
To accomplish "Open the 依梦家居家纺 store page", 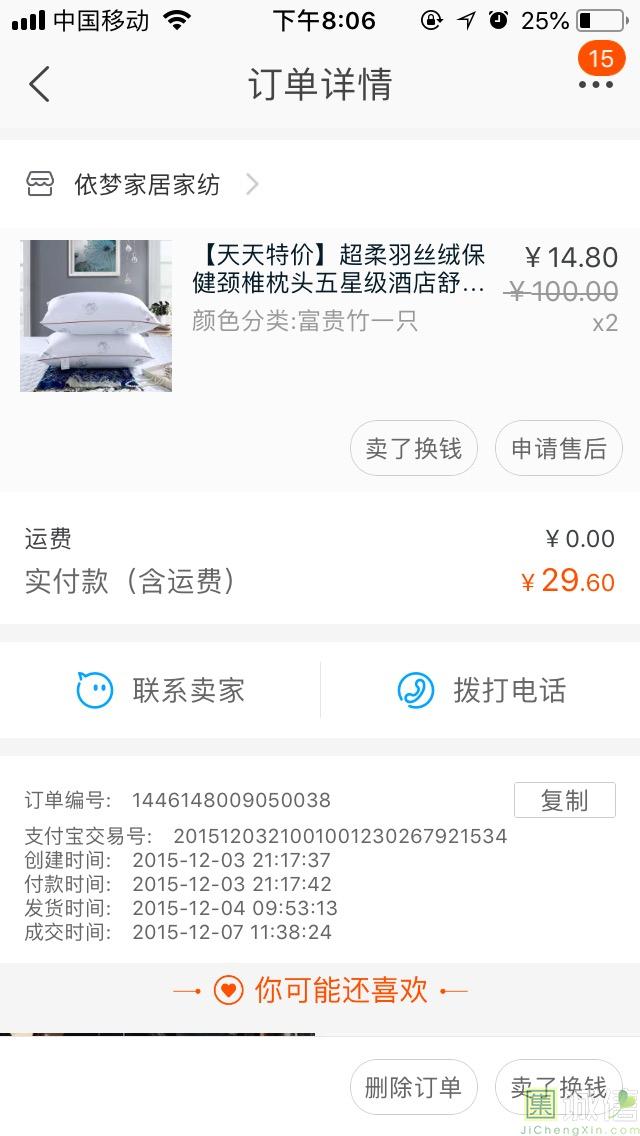I will (x=146, y=185).
